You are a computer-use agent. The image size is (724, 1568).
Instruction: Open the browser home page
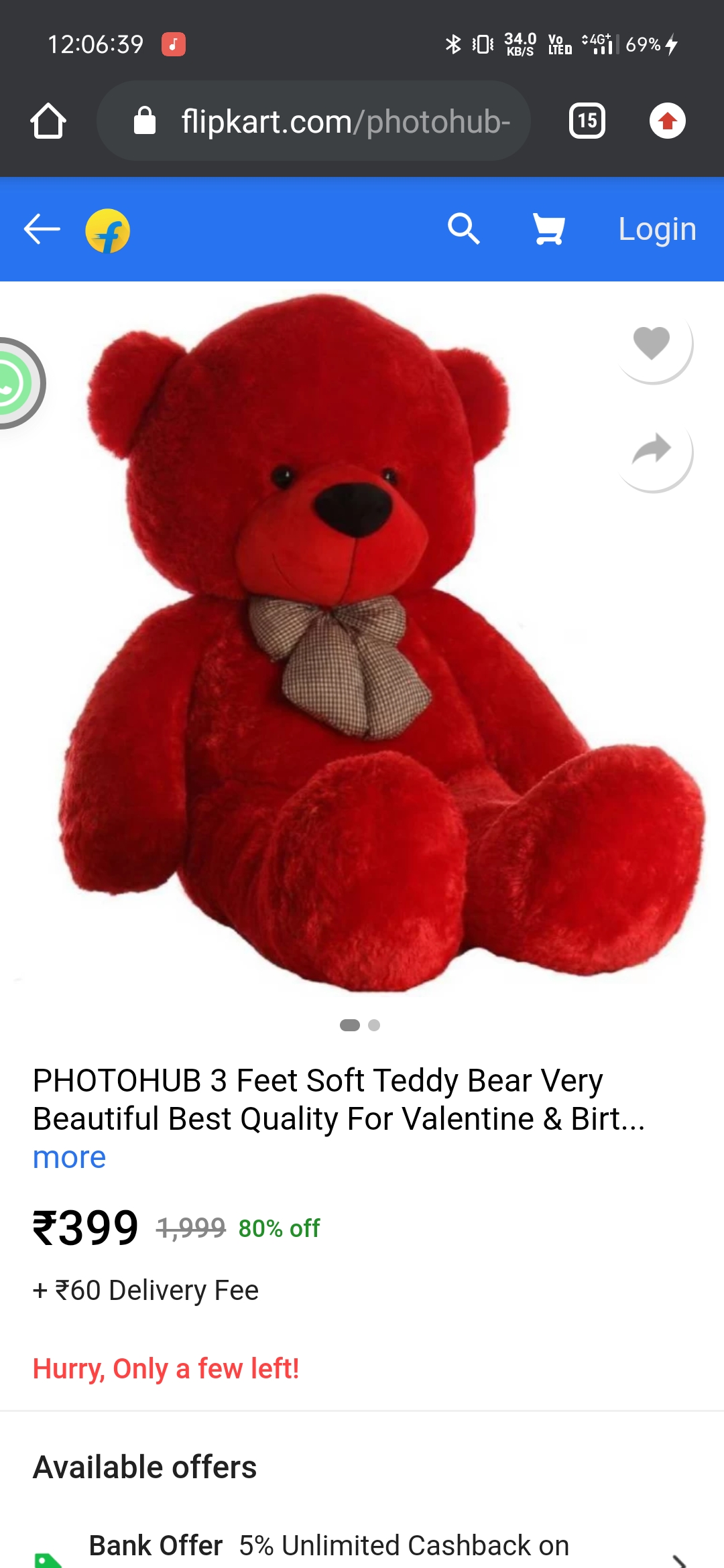(x=48, y=121)
